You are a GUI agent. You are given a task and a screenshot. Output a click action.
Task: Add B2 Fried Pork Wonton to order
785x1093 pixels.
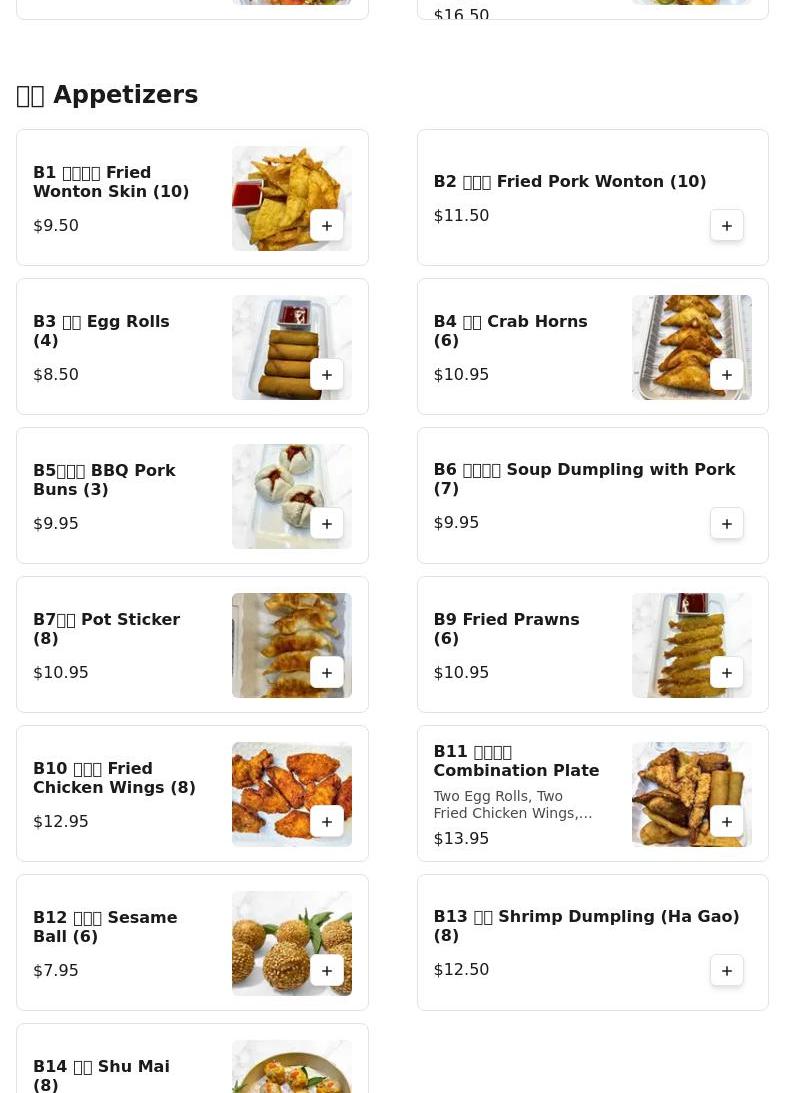coord(727,226)
